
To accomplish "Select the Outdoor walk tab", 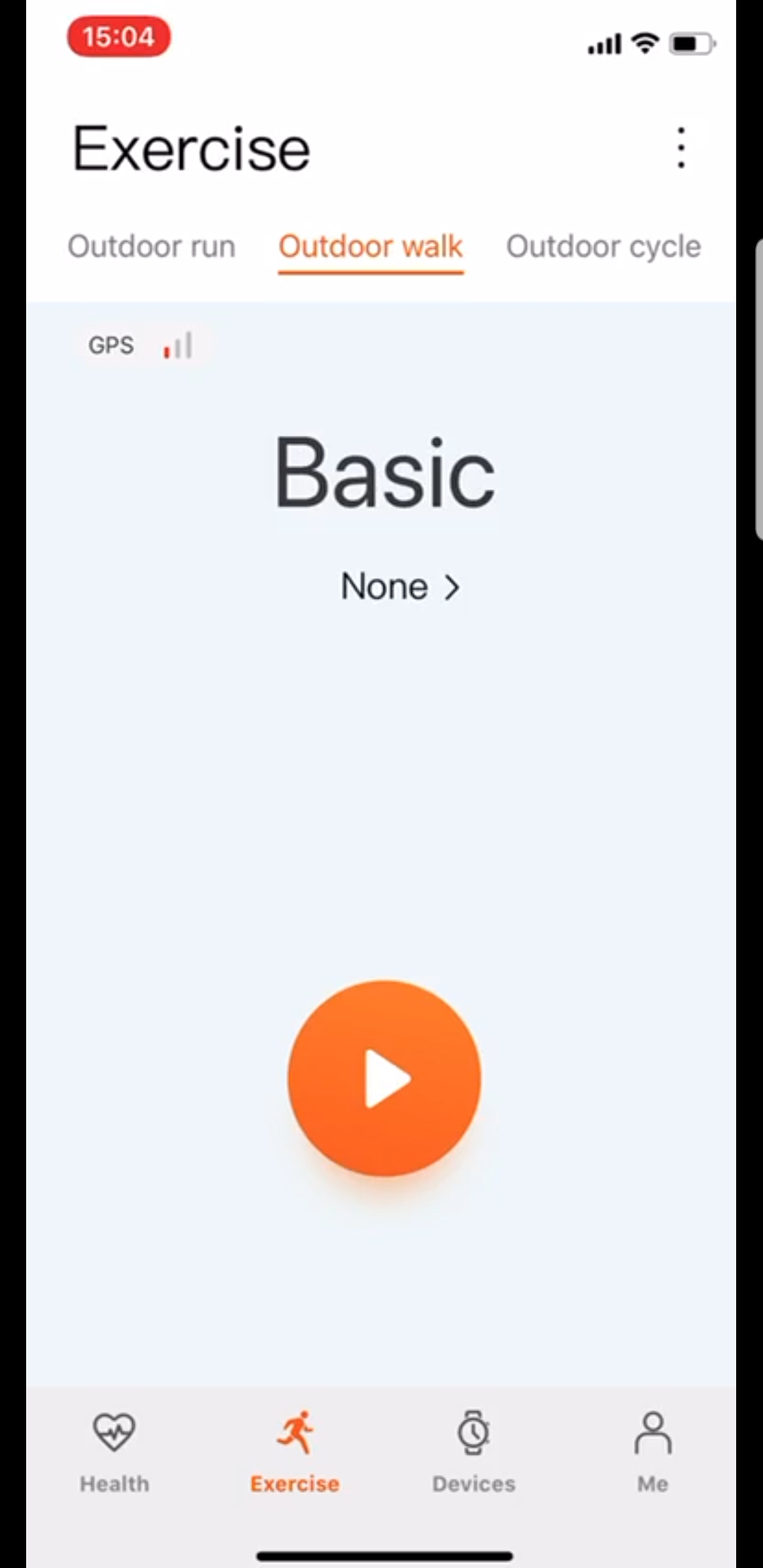I will 370,247.
